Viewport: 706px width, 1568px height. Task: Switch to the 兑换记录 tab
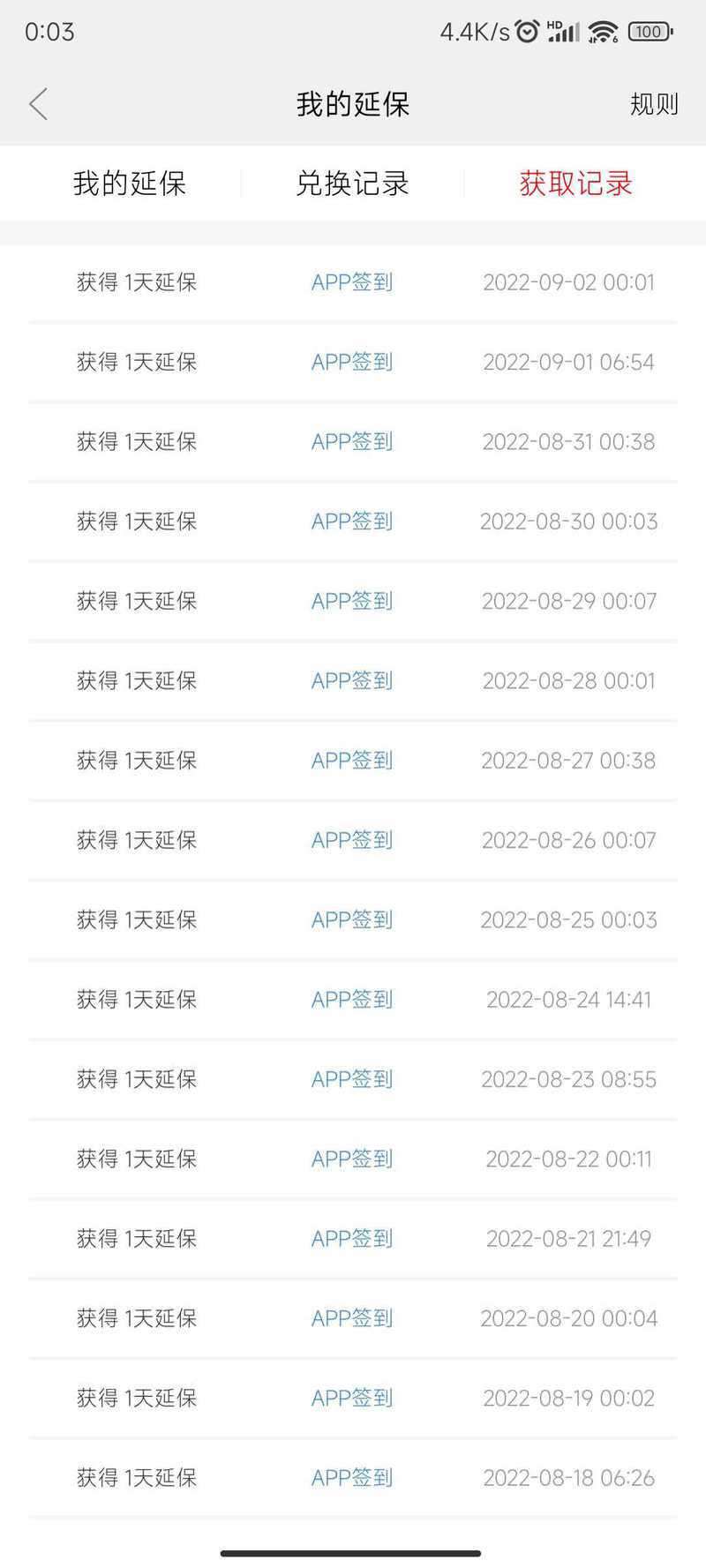tap(352, 184)
